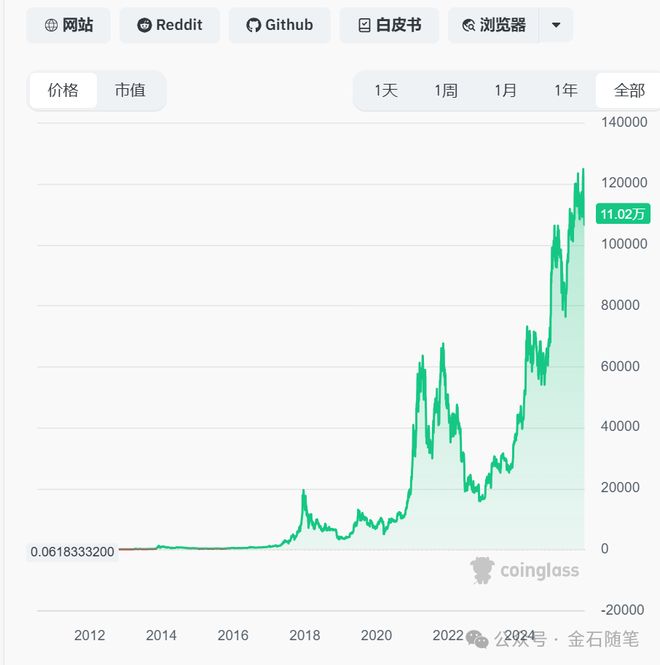
Task: Show the 全部 time range
Action: click(629, 91)
